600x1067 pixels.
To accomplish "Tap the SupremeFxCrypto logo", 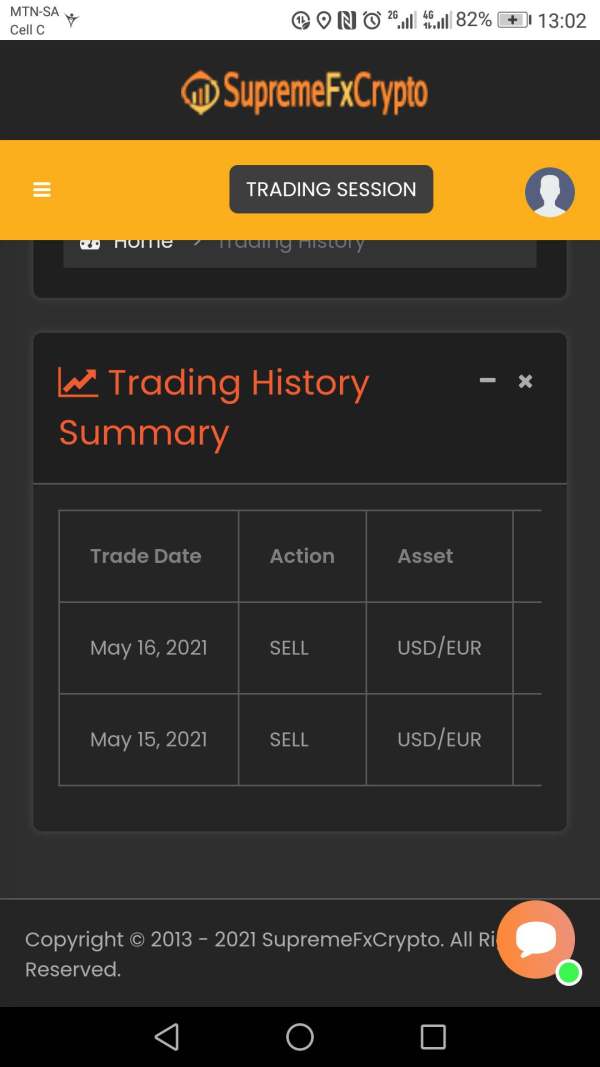I will [304, 91].
